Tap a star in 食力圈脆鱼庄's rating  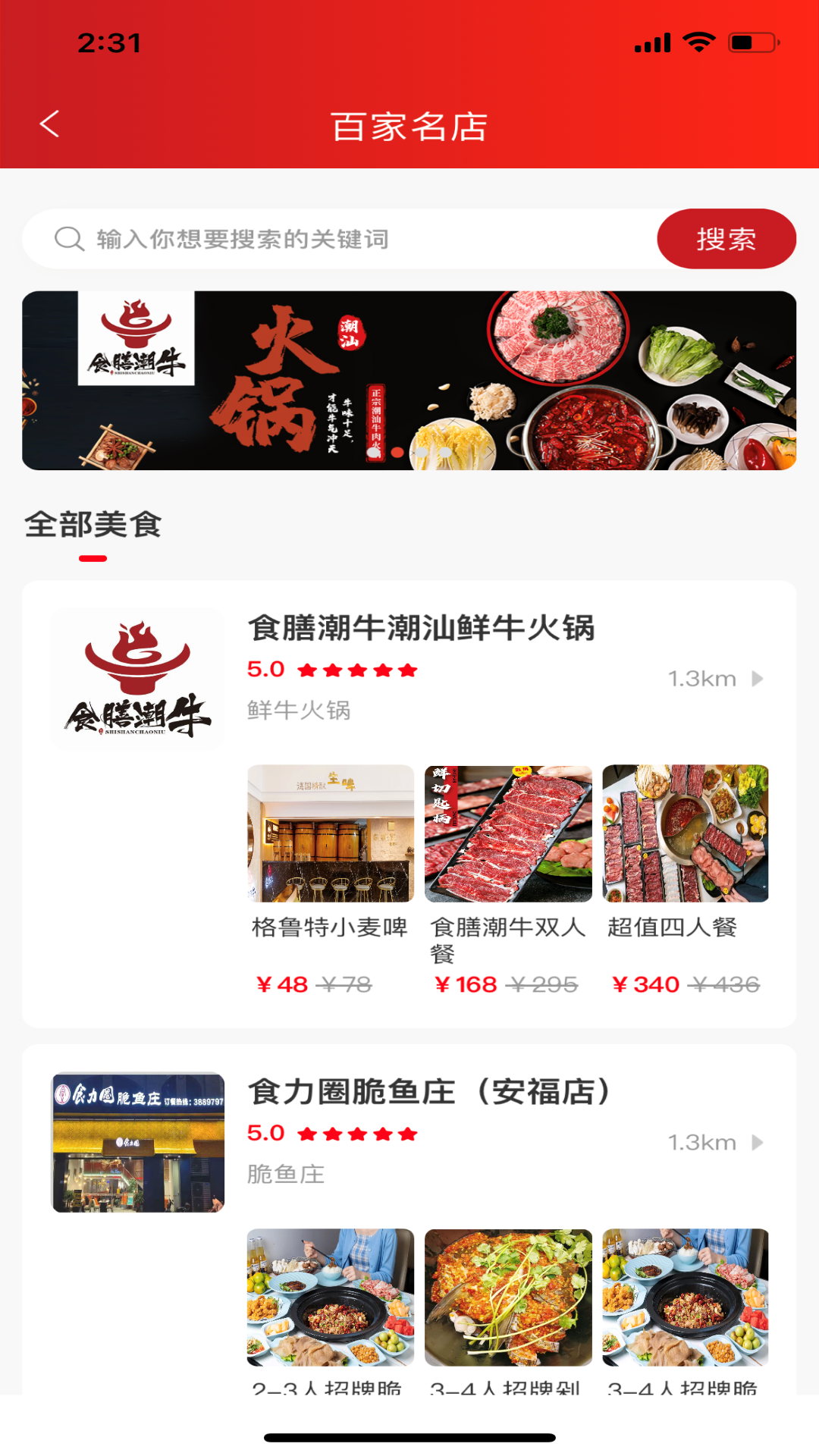click(356, 1134)
